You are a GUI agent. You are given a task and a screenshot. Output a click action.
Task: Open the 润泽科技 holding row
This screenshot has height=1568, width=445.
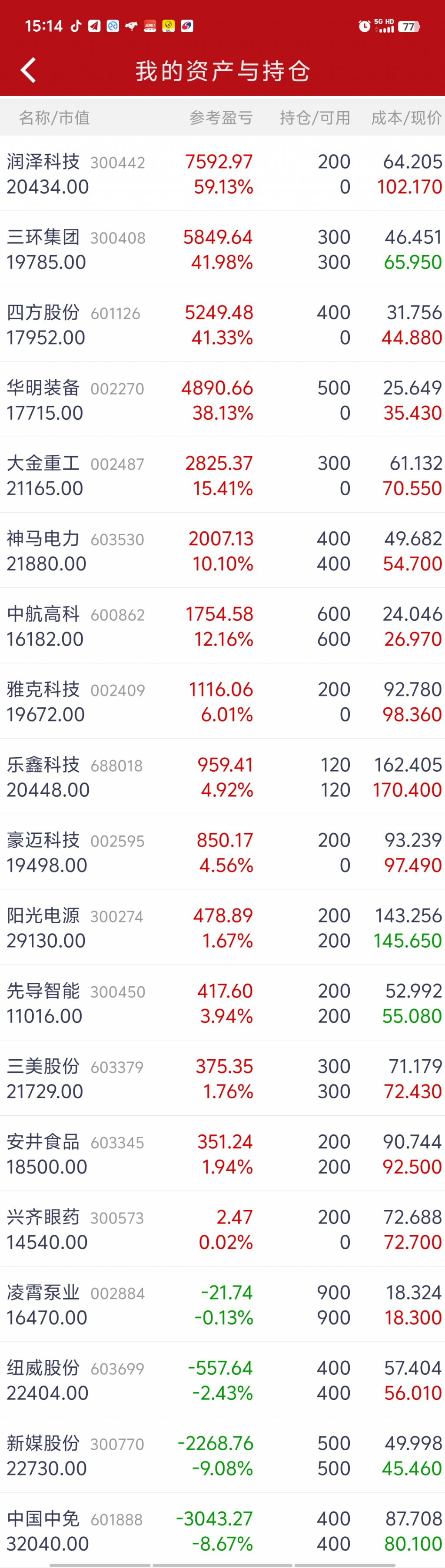tap(222, 174)
